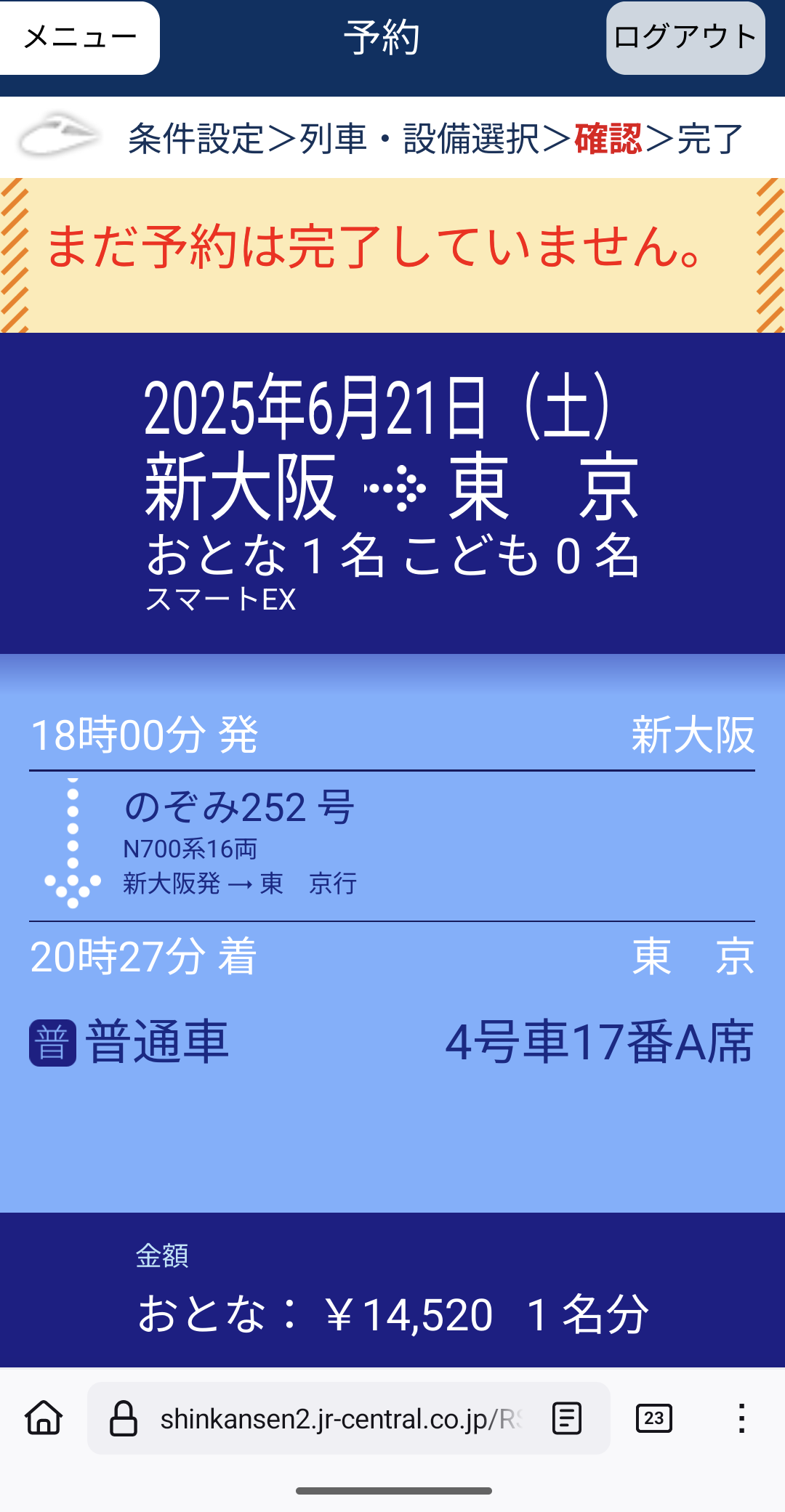Open reader mode icon in address bar
This screenshot has height=1512, width=785.
point(567,1418)
